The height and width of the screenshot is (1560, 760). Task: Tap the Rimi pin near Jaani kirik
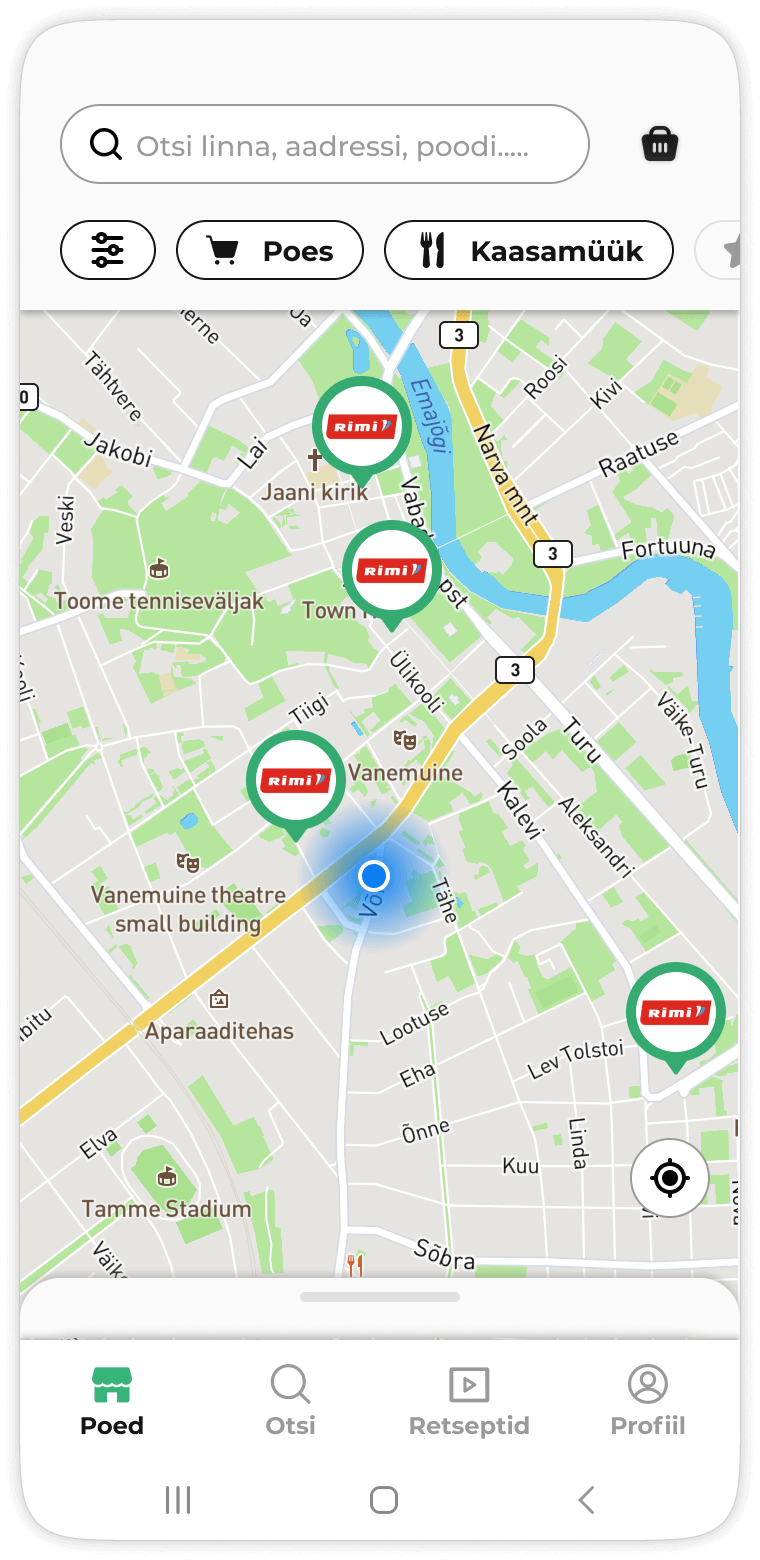(x=362, y=428)
